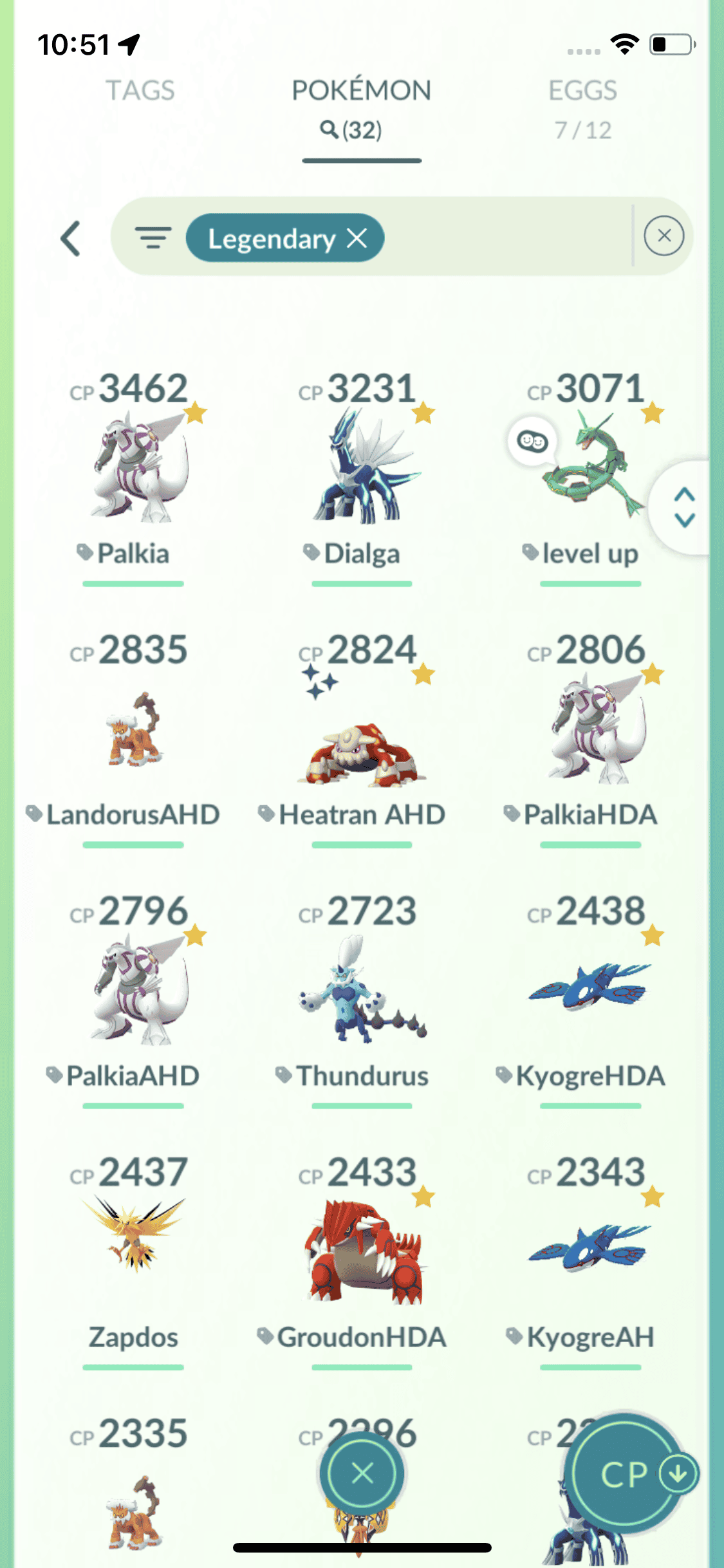Viewport: 724px width, 1568px height.
Task: Open PalkiaHDA with CP 2806
Action: [590, 731]
